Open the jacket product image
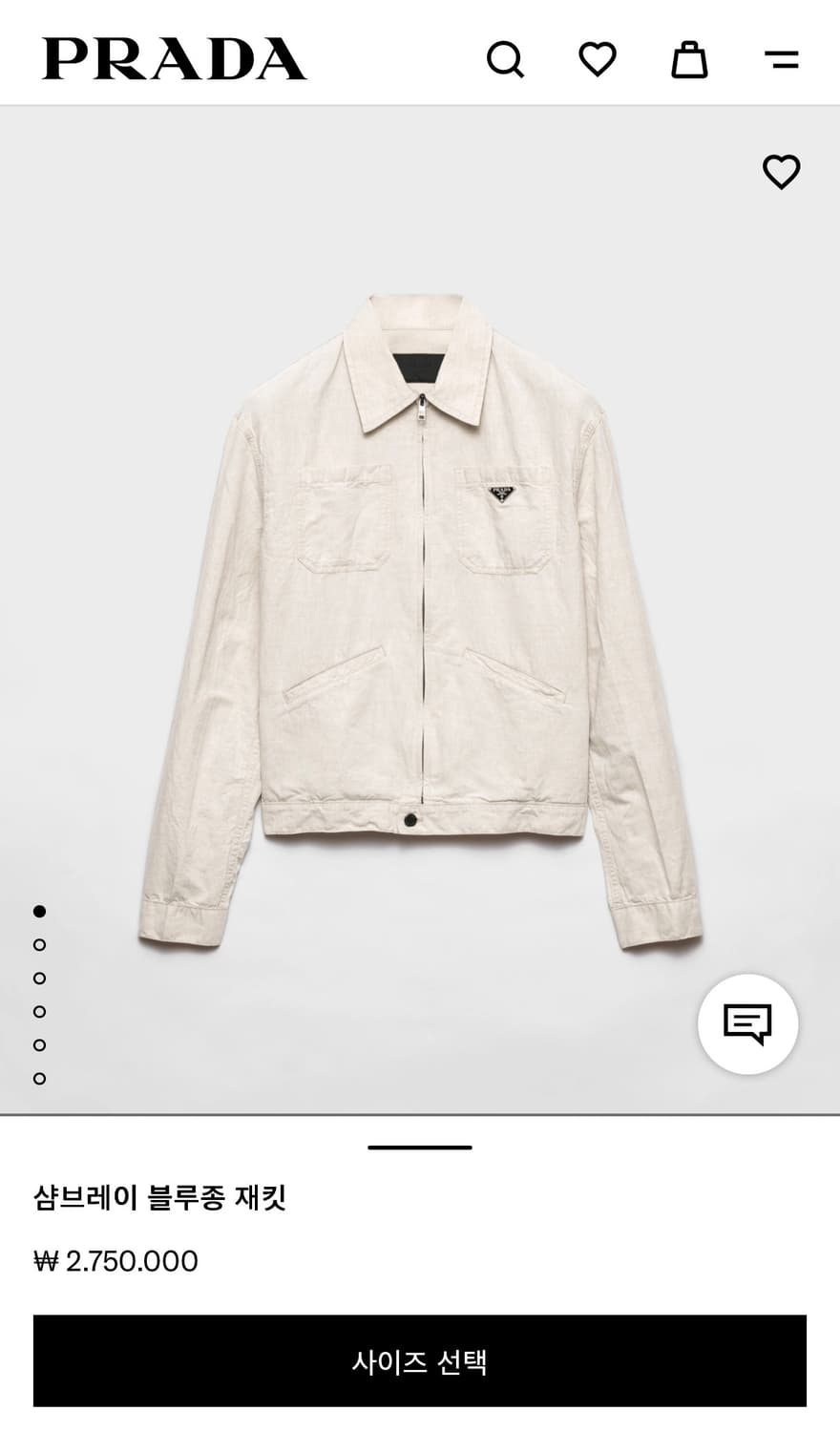 point(420,621)
